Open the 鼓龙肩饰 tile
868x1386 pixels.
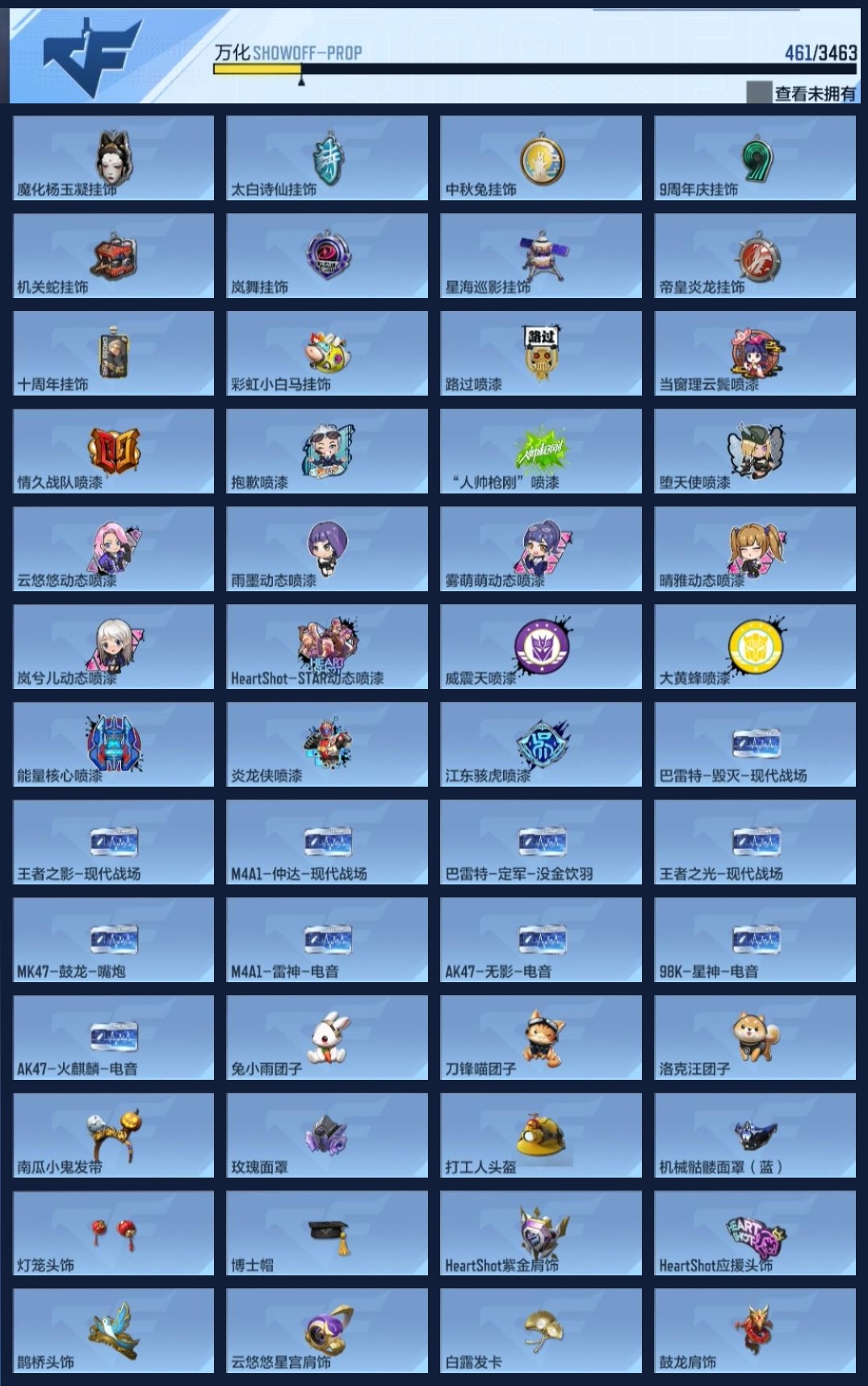(x=755, y=1331)
